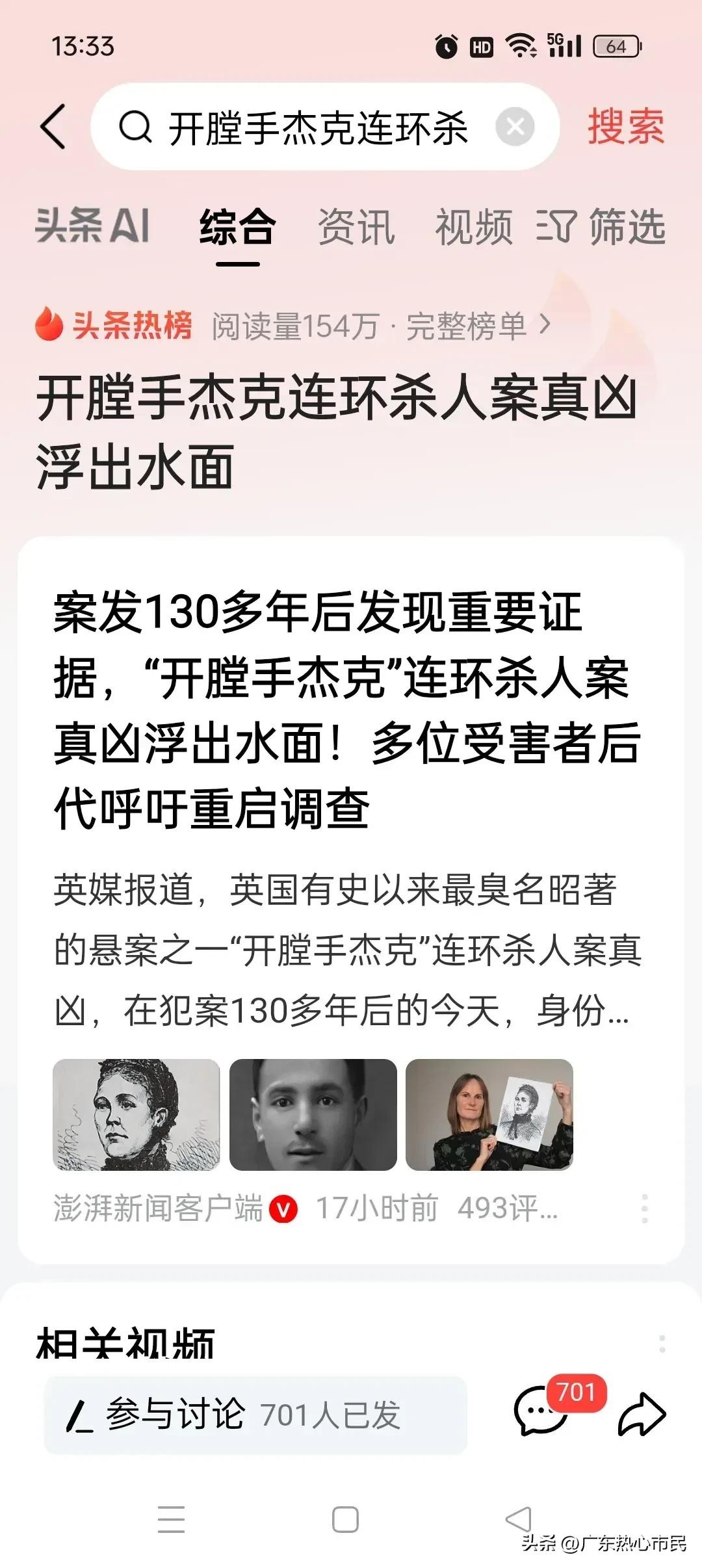Open 完整榜单 hot list link
This screenshot has height=1568, width=702.
coord(478,325)
